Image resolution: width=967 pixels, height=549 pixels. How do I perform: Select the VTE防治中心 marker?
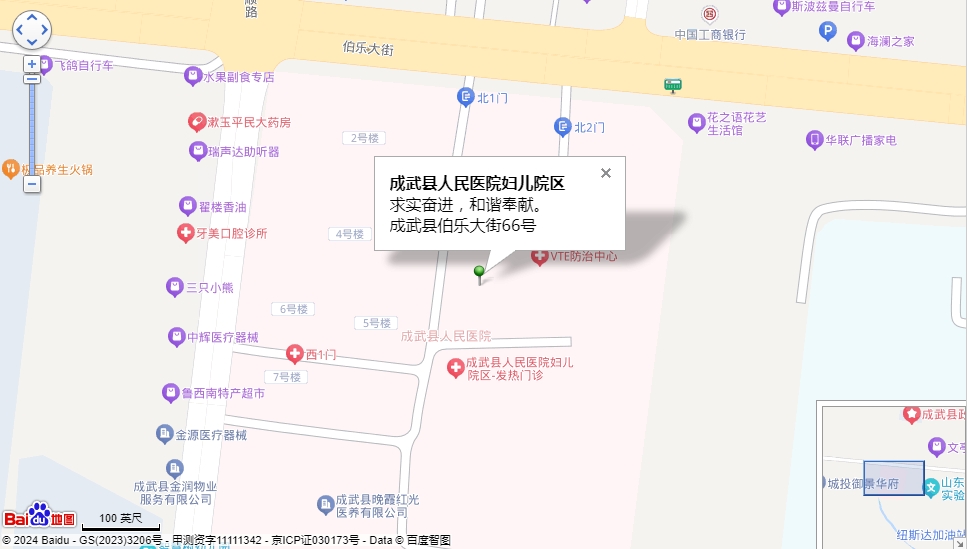539,257
